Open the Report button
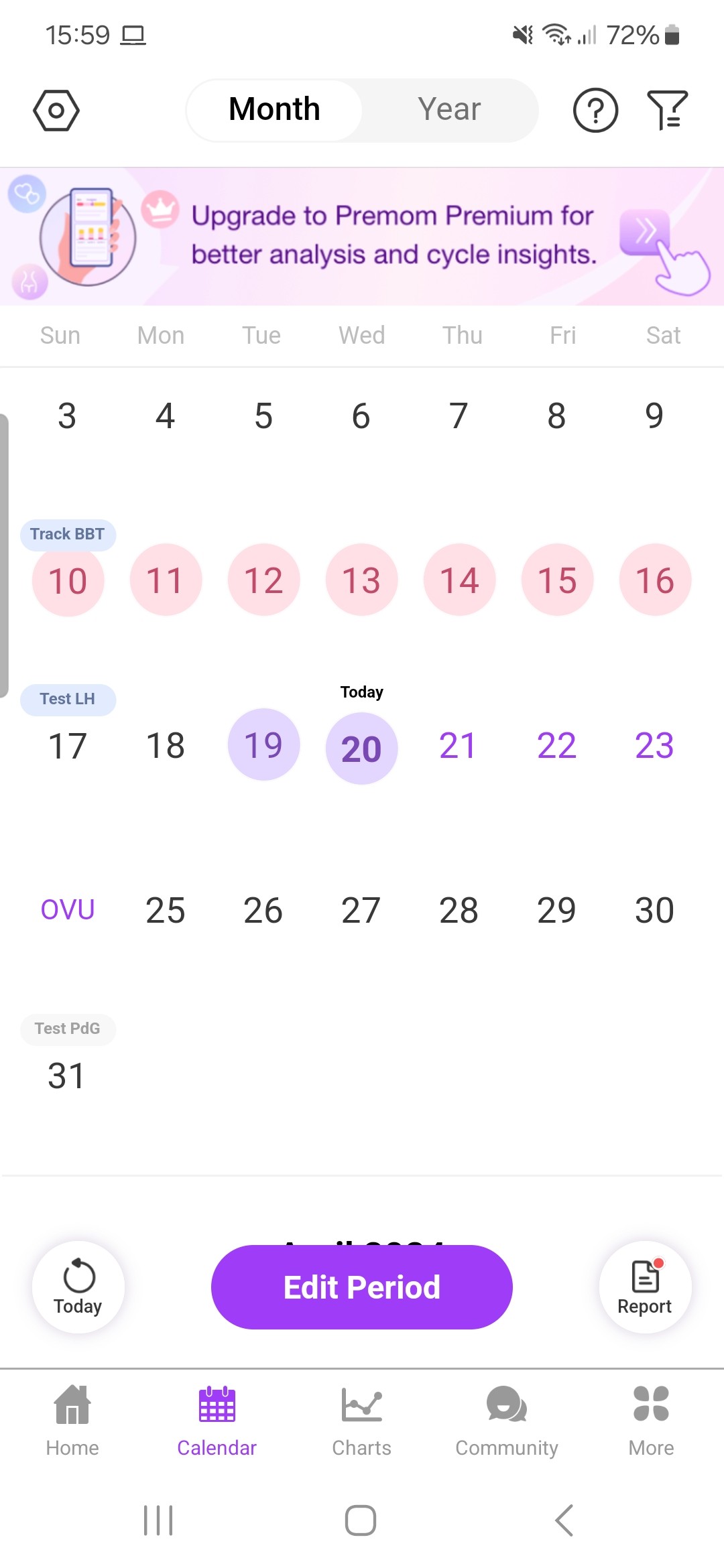Viewport: 724px width, 1568px height. pyautogui.click(x=645, y=1287)
